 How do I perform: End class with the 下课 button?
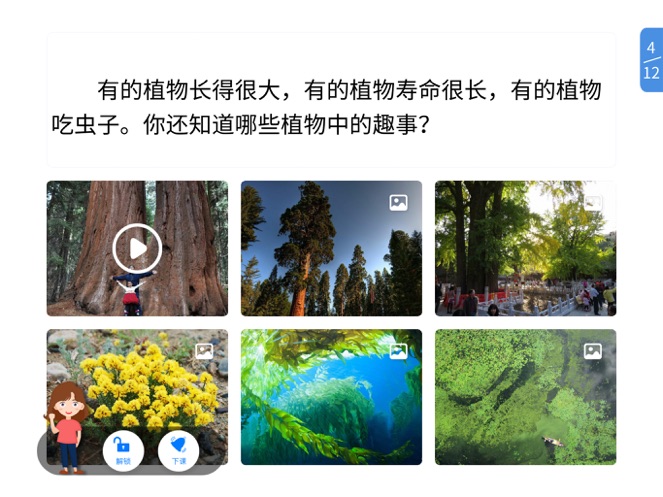click(178, 449)
